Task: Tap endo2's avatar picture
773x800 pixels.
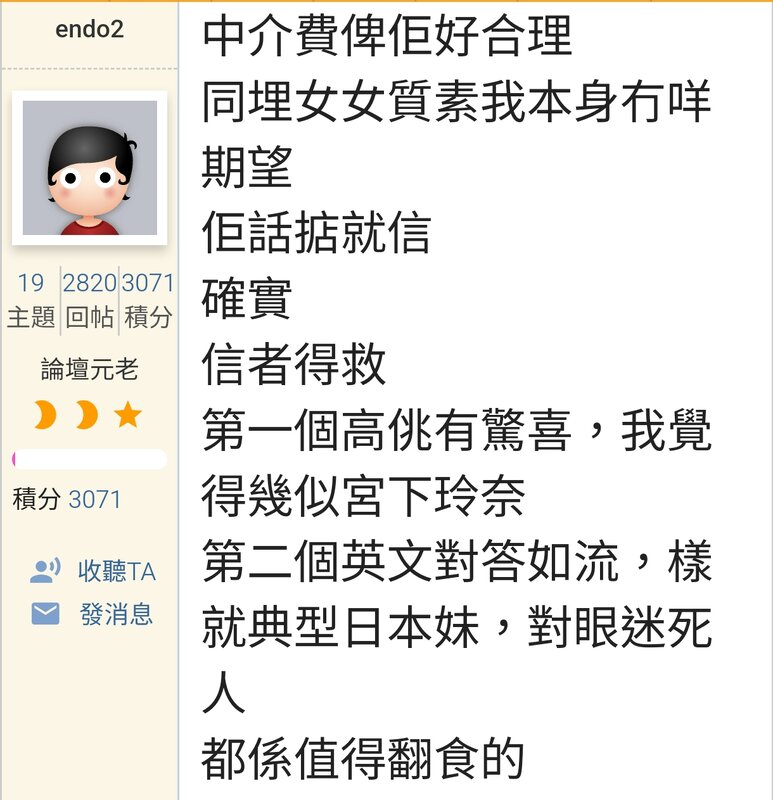Action: click(90, 168)
